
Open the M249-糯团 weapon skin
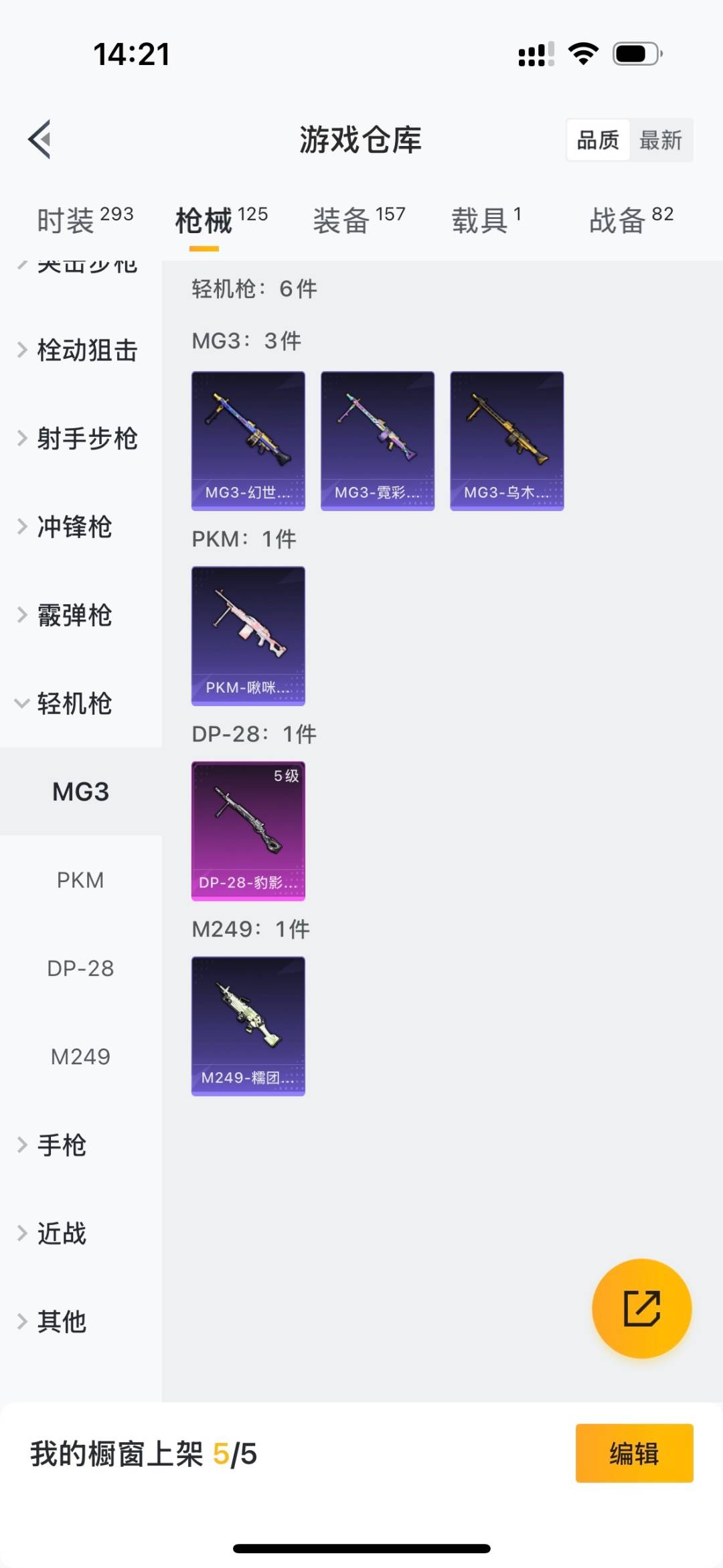click(248, 1026)
